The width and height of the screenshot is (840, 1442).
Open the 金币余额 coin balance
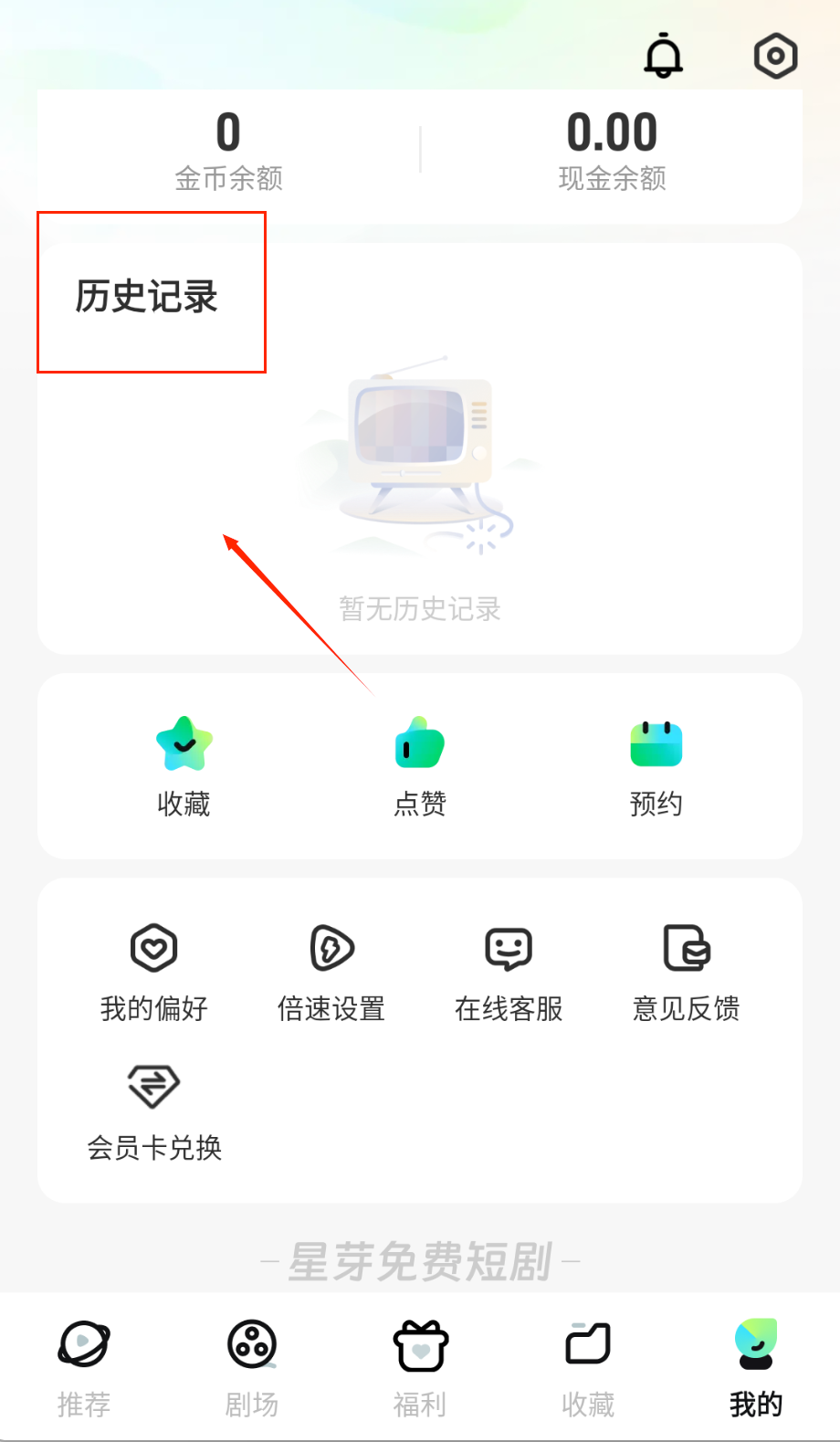pyautogui.click(x=228, y=151)
